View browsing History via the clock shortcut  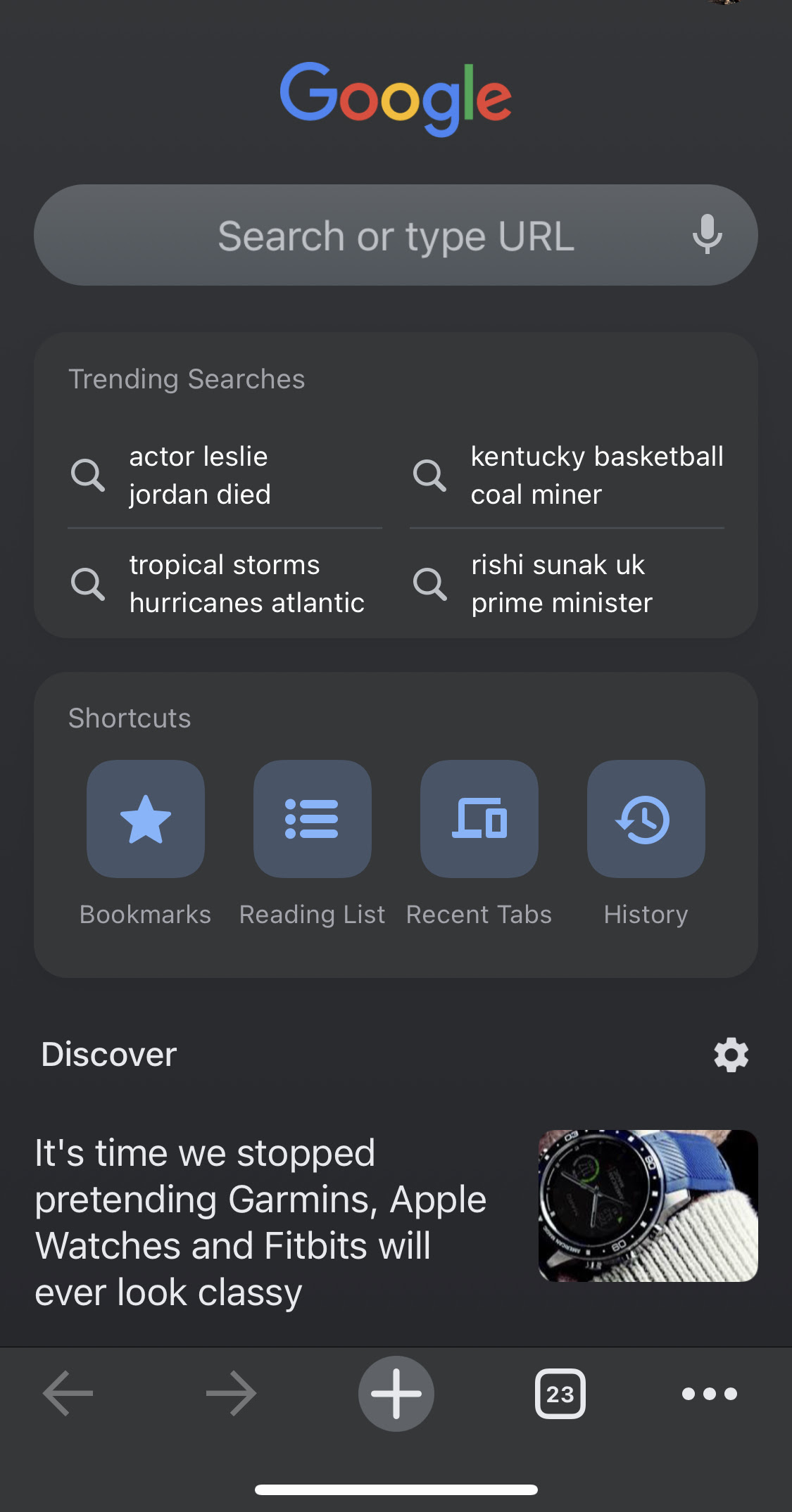(x=645, y=819)
